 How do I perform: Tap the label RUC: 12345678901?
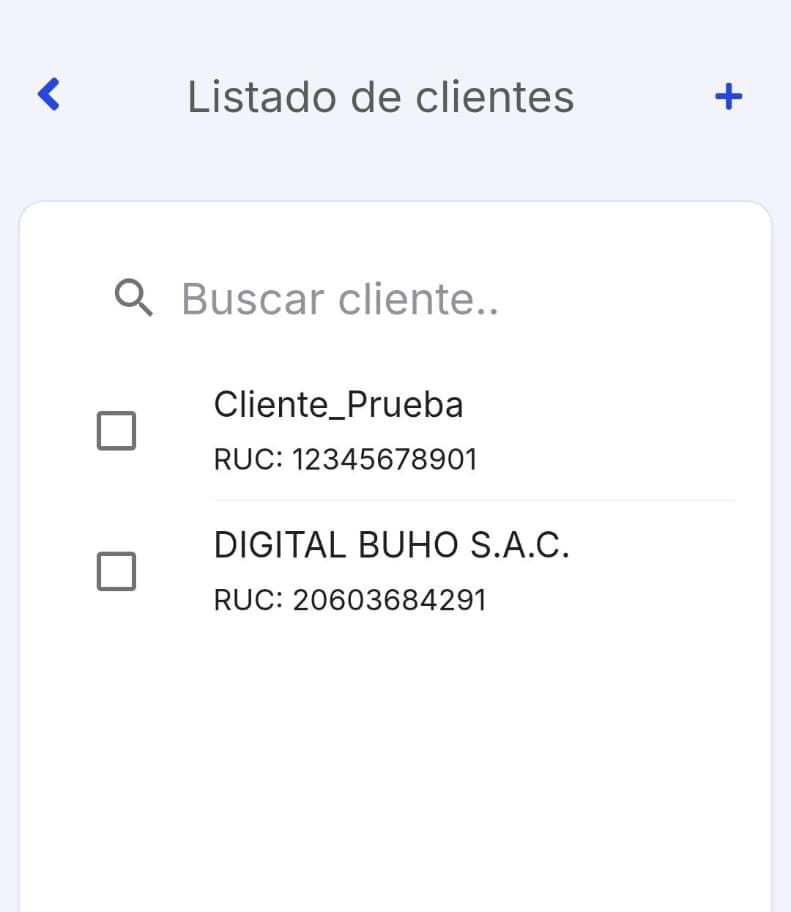346,458
